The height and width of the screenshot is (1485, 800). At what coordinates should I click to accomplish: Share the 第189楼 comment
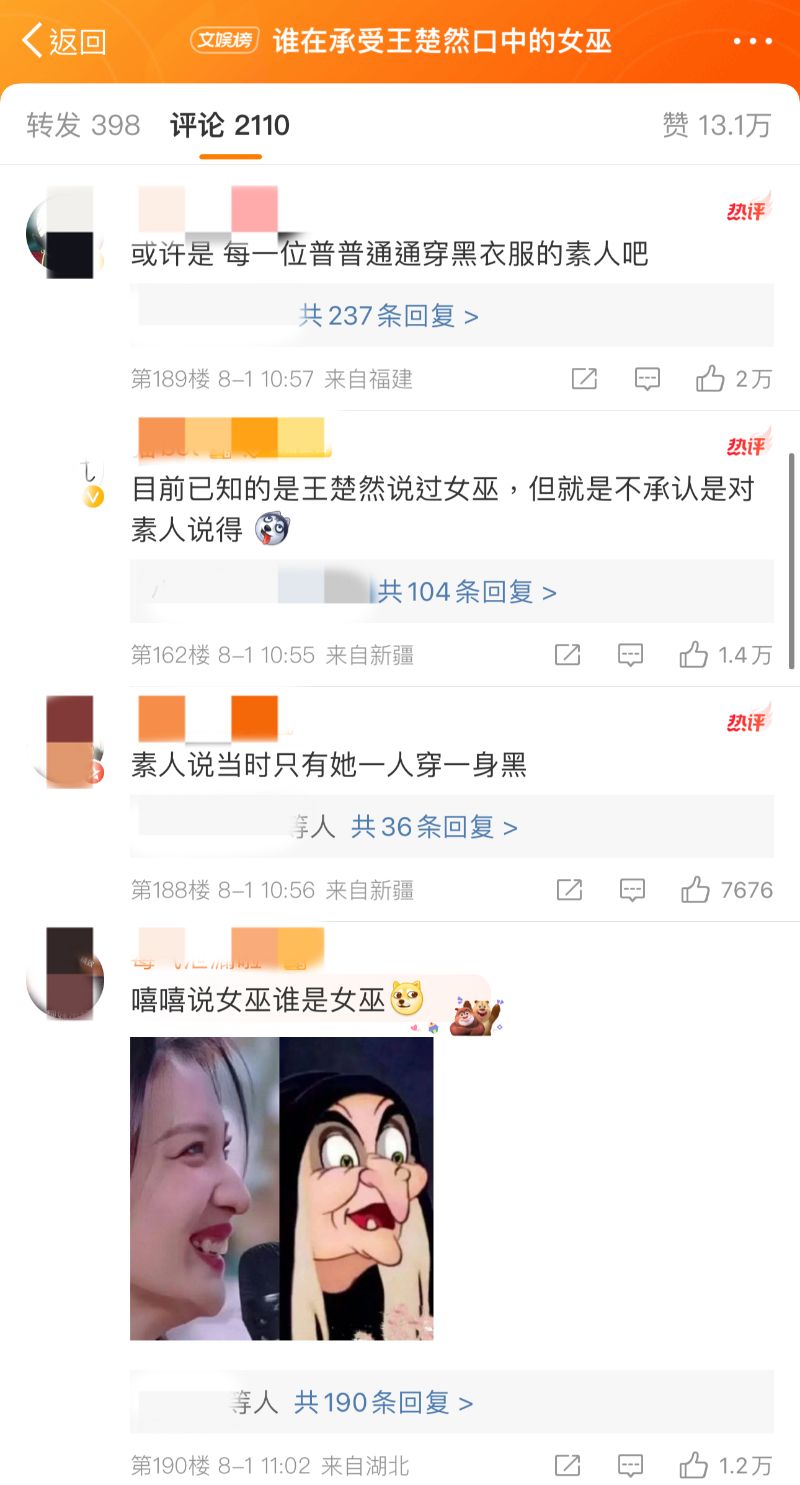pos(584,379)
